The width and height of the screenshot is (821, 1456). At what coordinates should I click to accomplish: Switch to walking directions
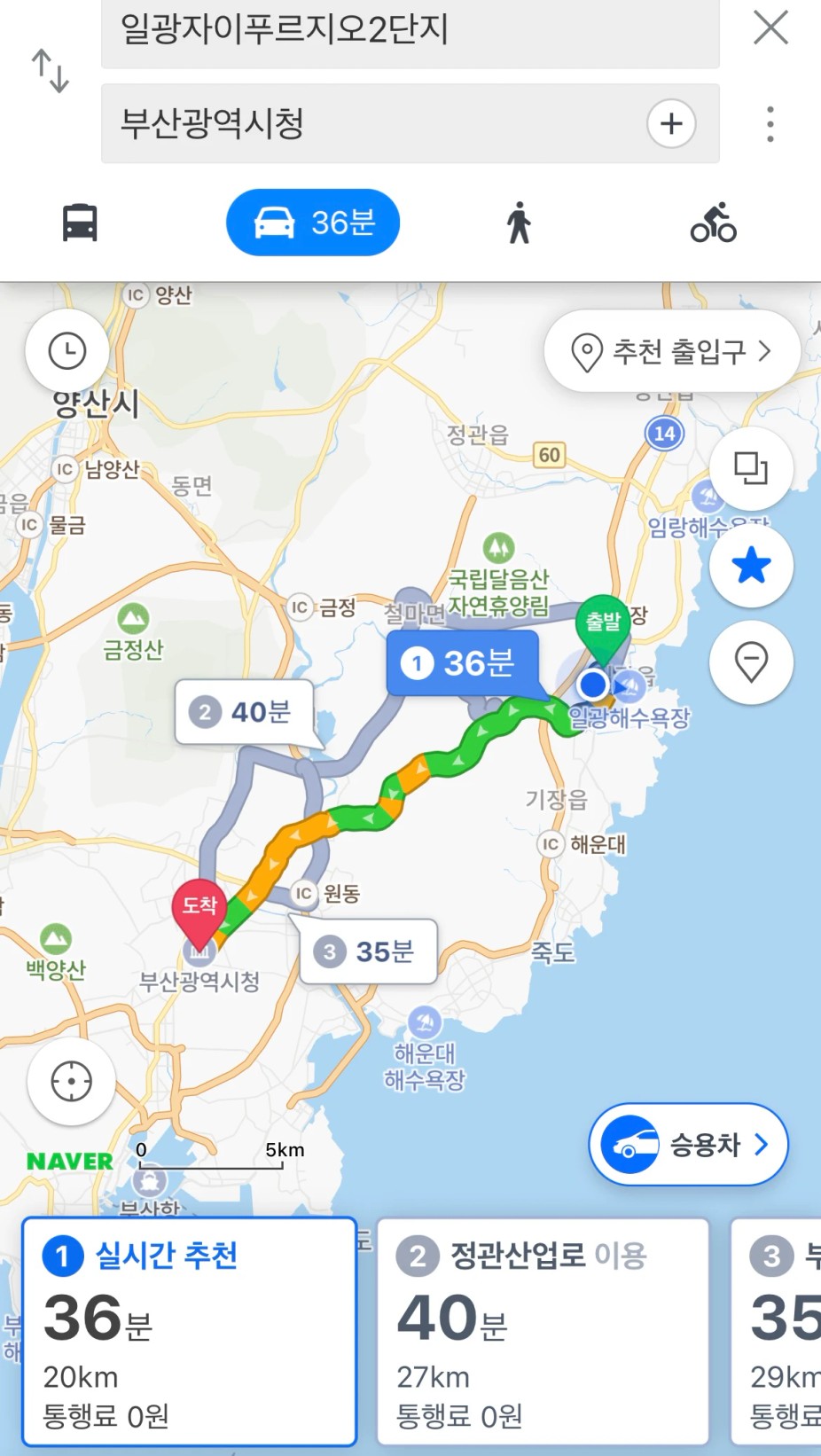(x=519, y=222)
